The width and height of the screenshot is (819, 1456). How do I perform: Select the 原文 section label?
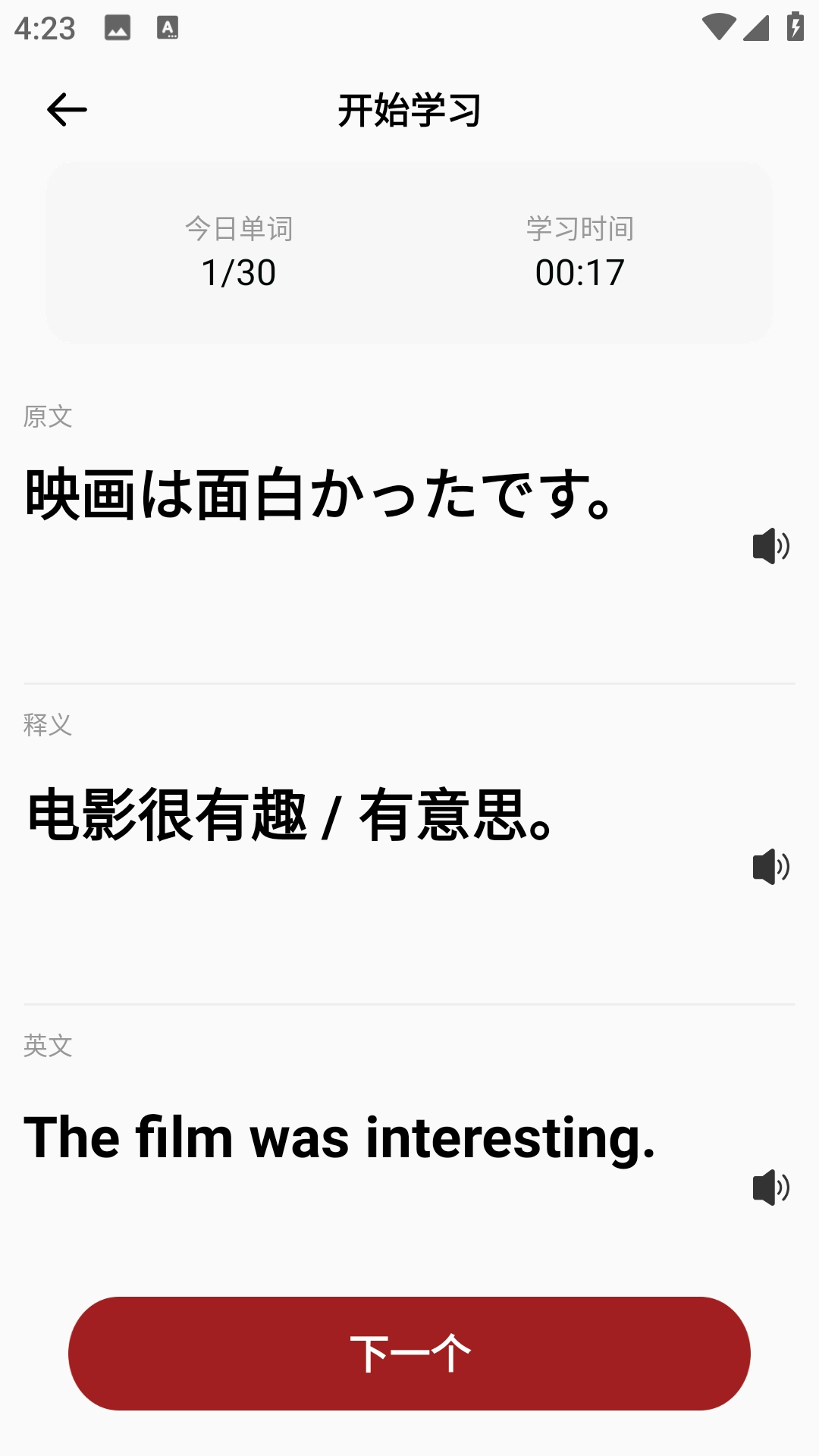(x=48, y=416)
